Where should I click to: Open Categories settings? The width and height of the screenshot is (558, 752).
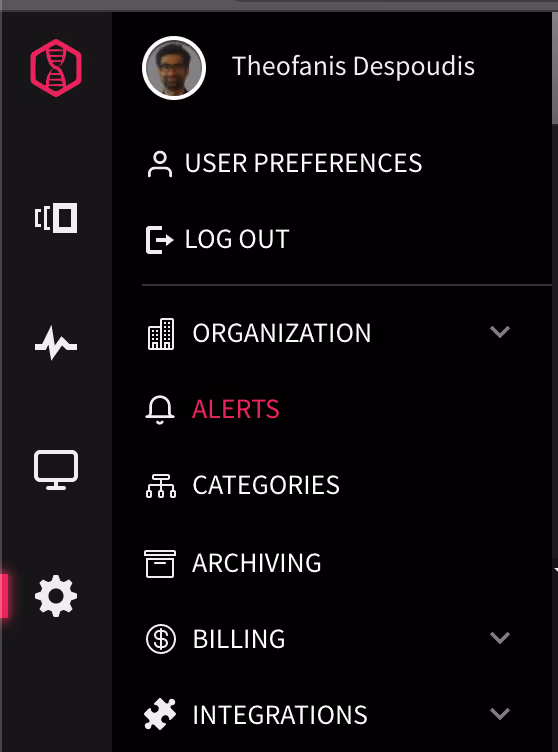click(x=242, y=485)
